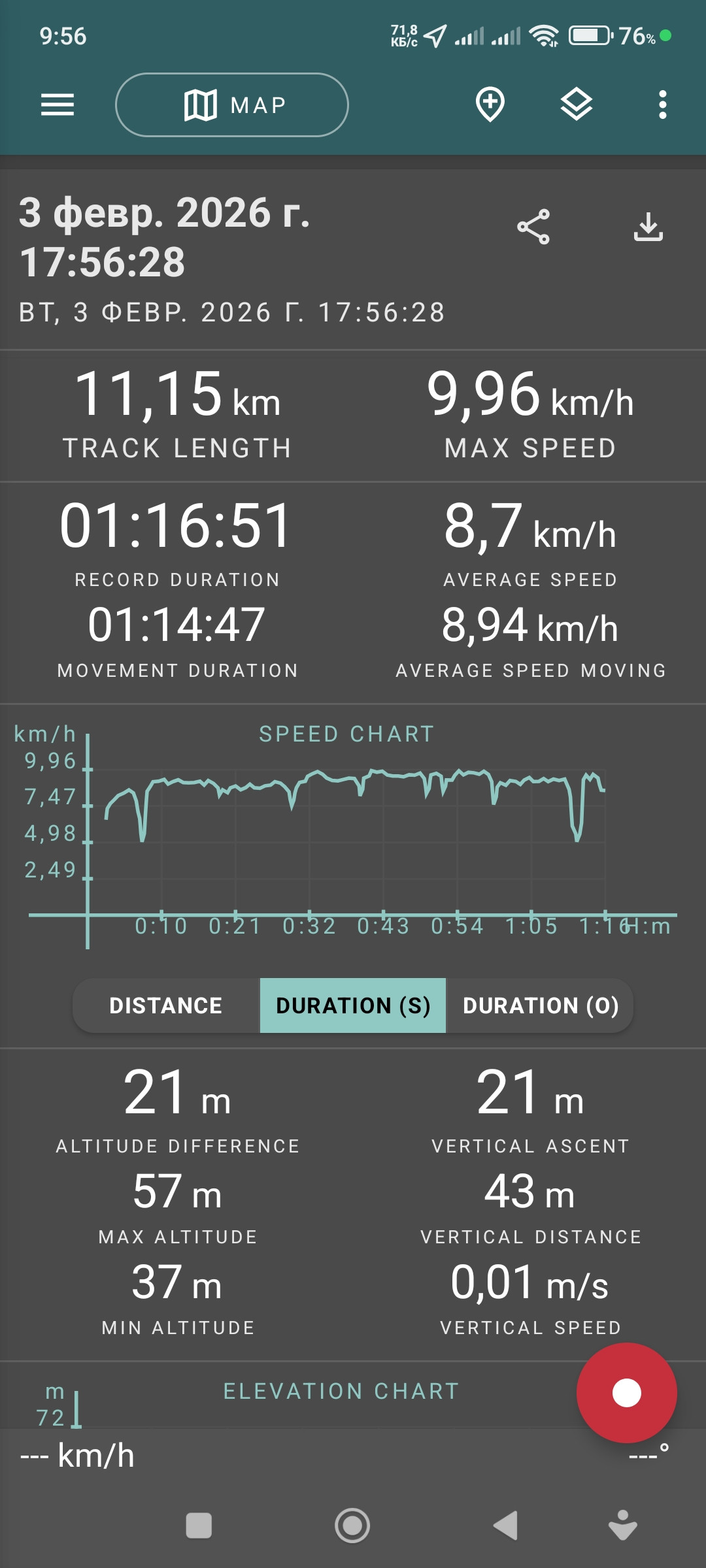
Task: Go back with the system back button
Action: point(506,1526)
